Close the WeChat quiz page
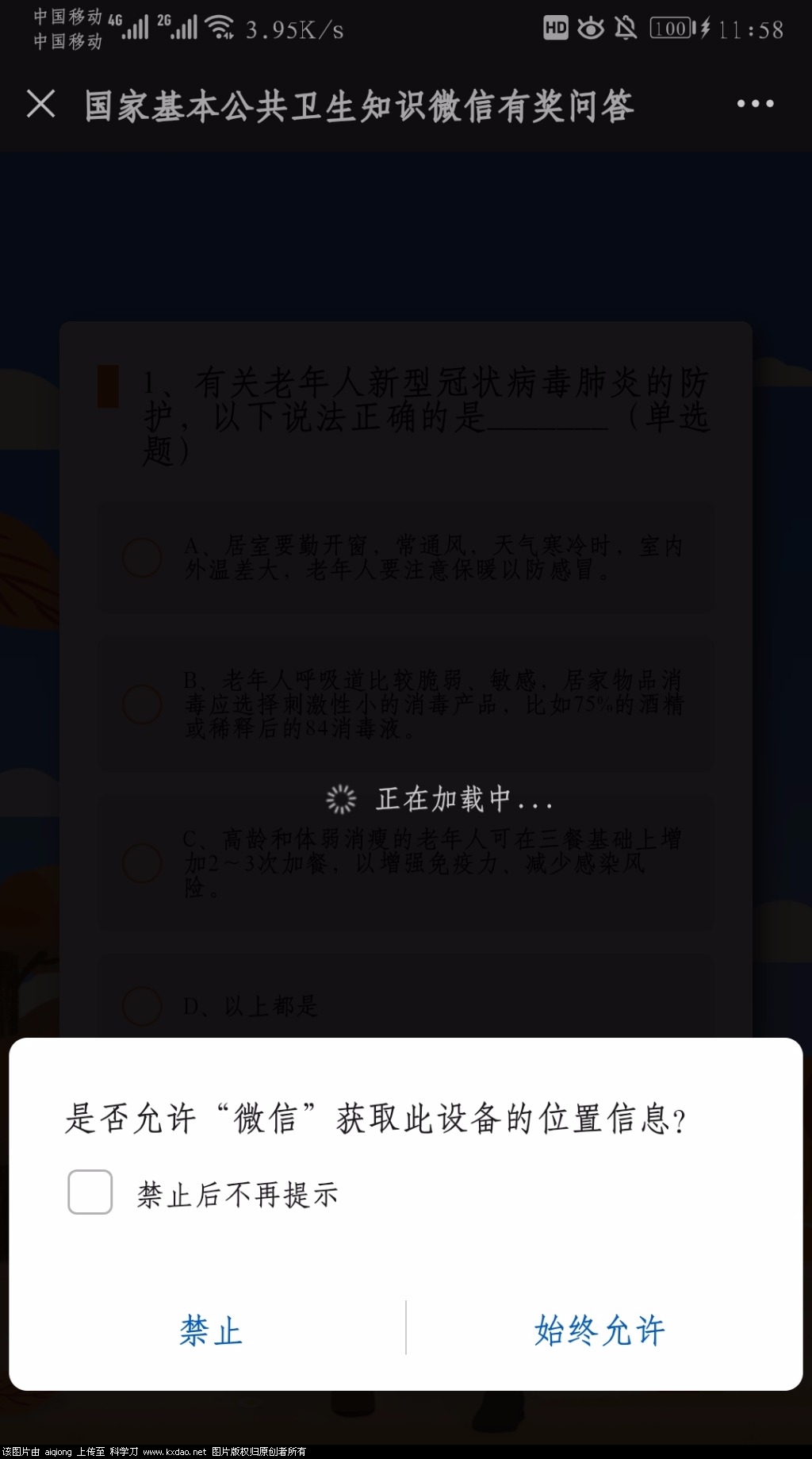The height and width of the screenshot is (1459, 812). coord(41,104)
